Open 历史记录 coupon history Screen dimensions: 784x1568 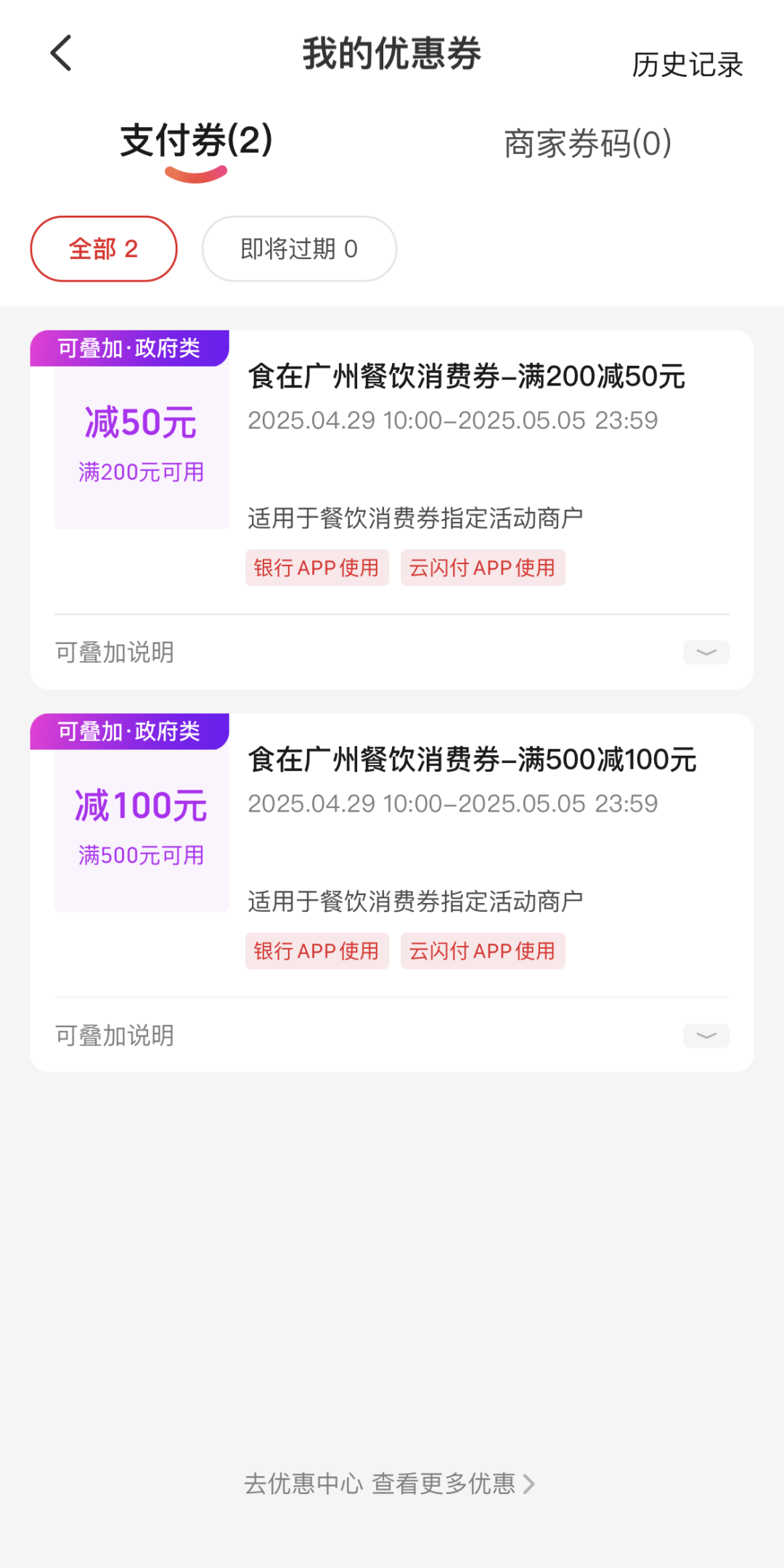click(x=687, y=65)
